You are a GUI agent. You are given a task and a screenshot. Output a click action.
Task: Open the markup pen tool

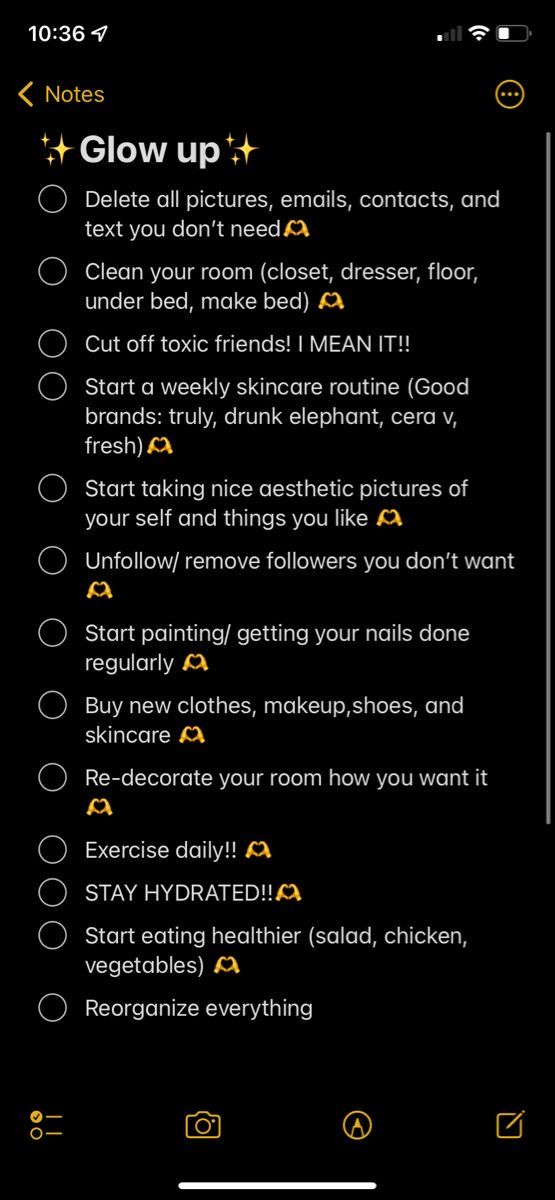point(357,1125)
